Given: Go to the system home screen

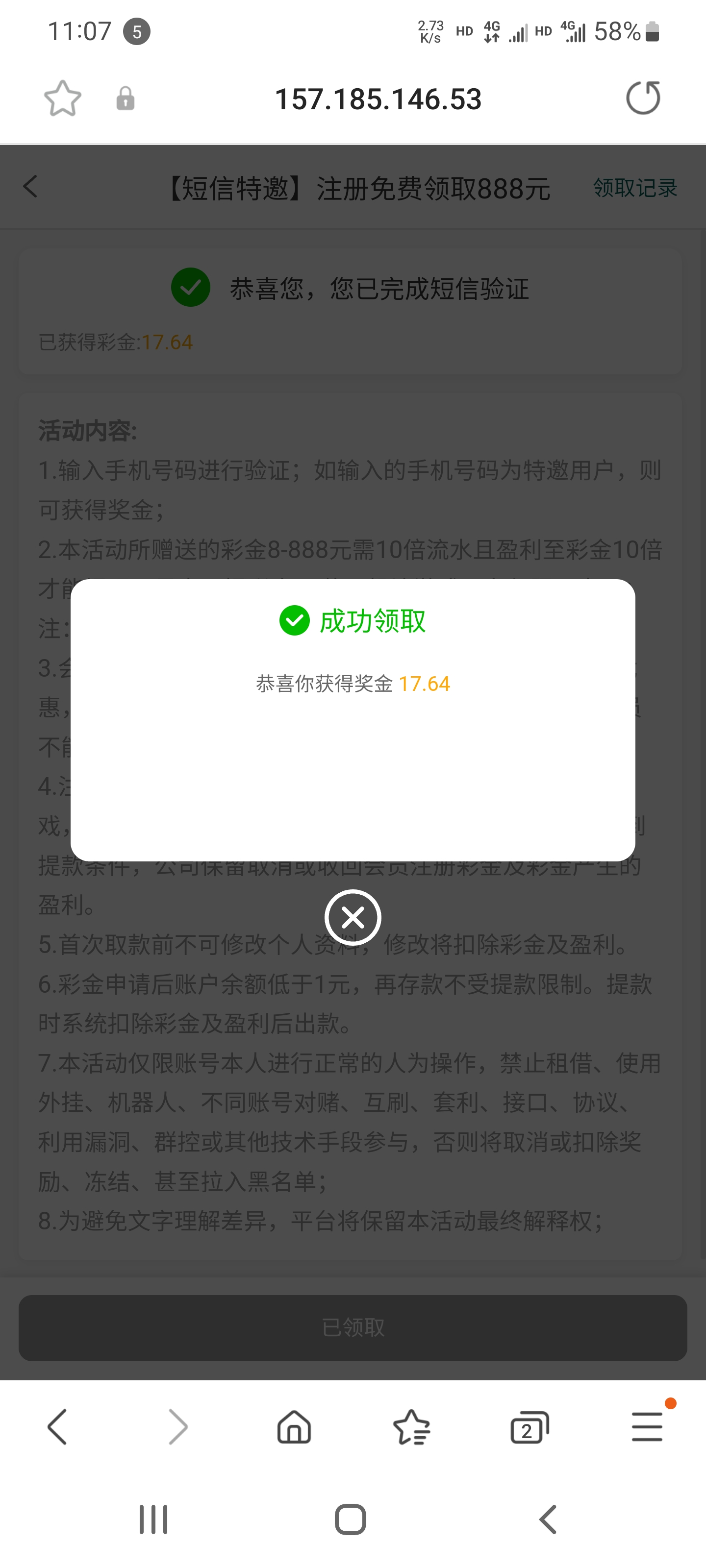Looking at the screenshot, I should click(351, 1520).
